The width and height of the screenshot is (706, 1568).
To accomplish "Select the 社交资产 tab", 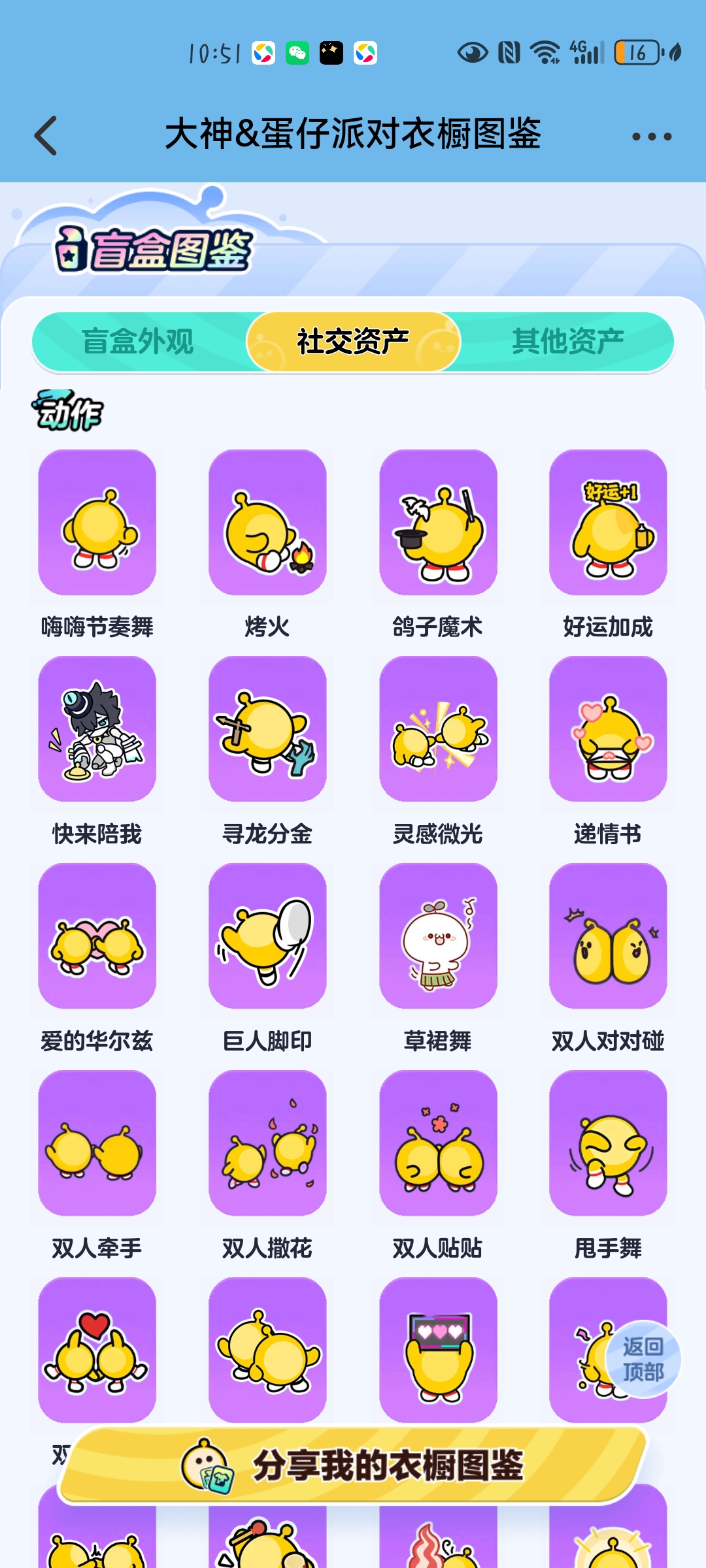I will [x=353, y=342].
